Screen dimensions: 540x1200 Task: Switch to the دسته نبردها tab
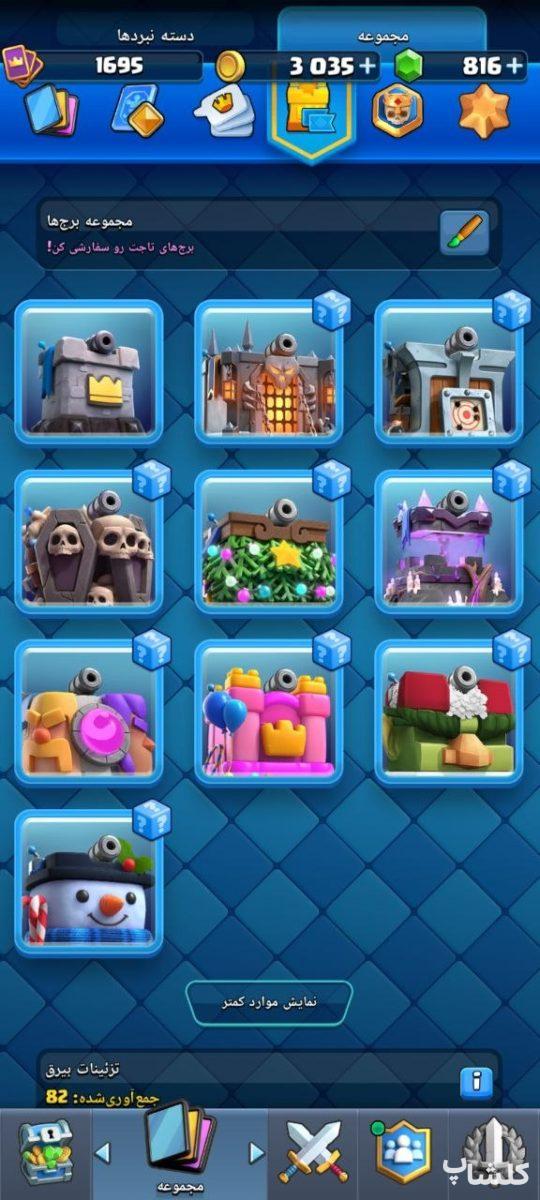155,34
